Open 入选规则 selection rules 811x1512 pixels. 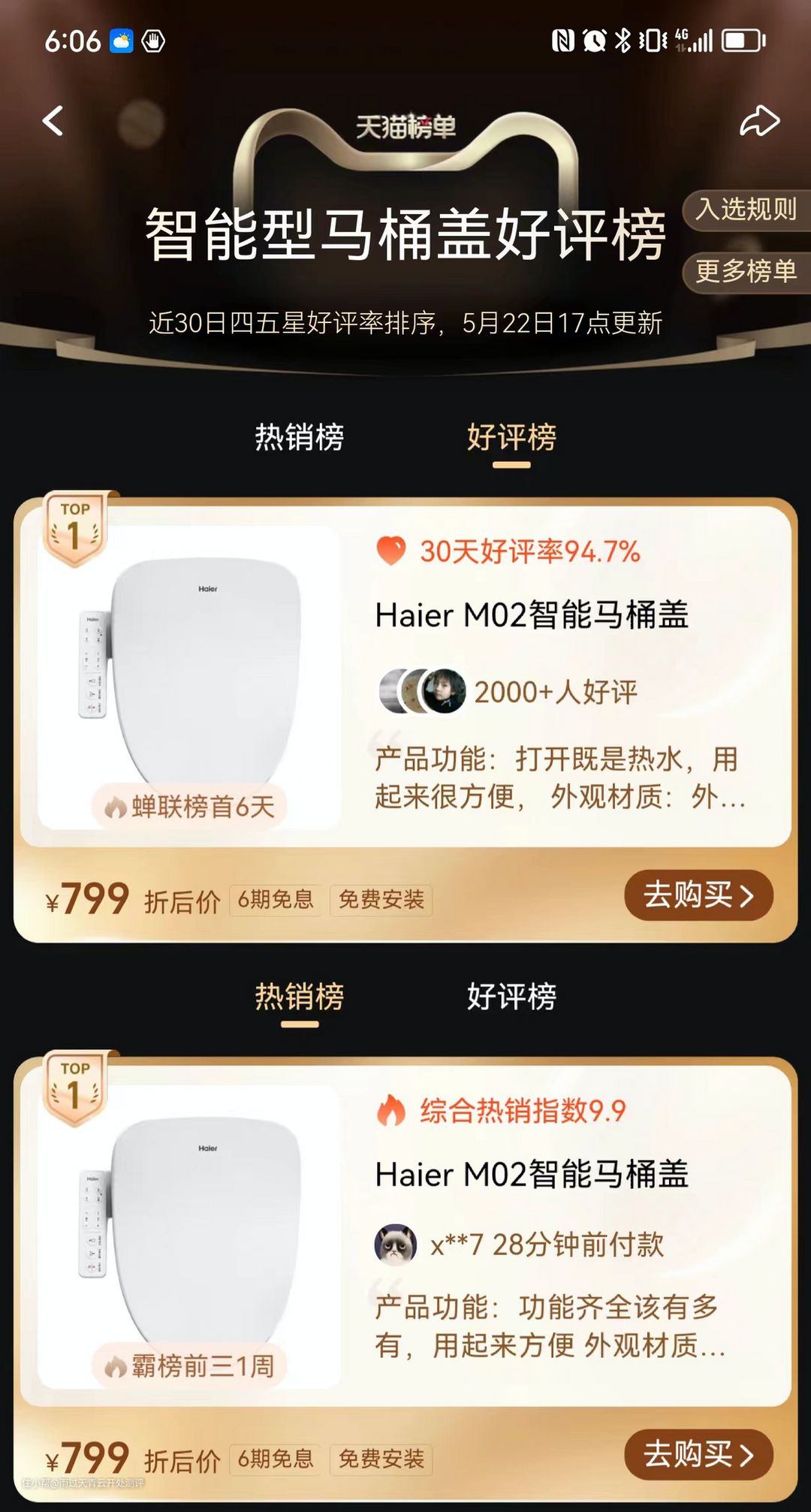pyautogui.click(x=746, y=209)
